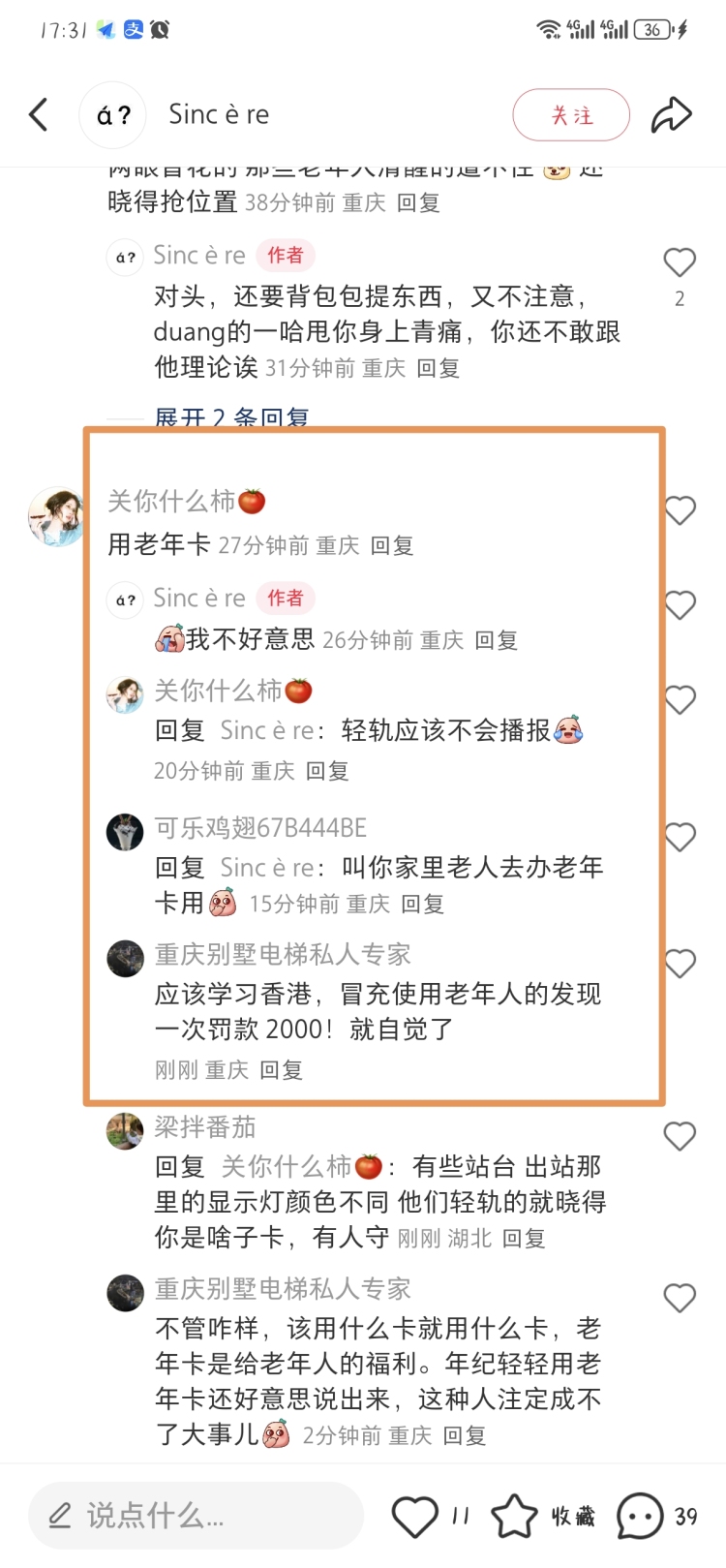Like the 38分钟前 comment's author reply
726x1568 pixels.
click(680, 262)
